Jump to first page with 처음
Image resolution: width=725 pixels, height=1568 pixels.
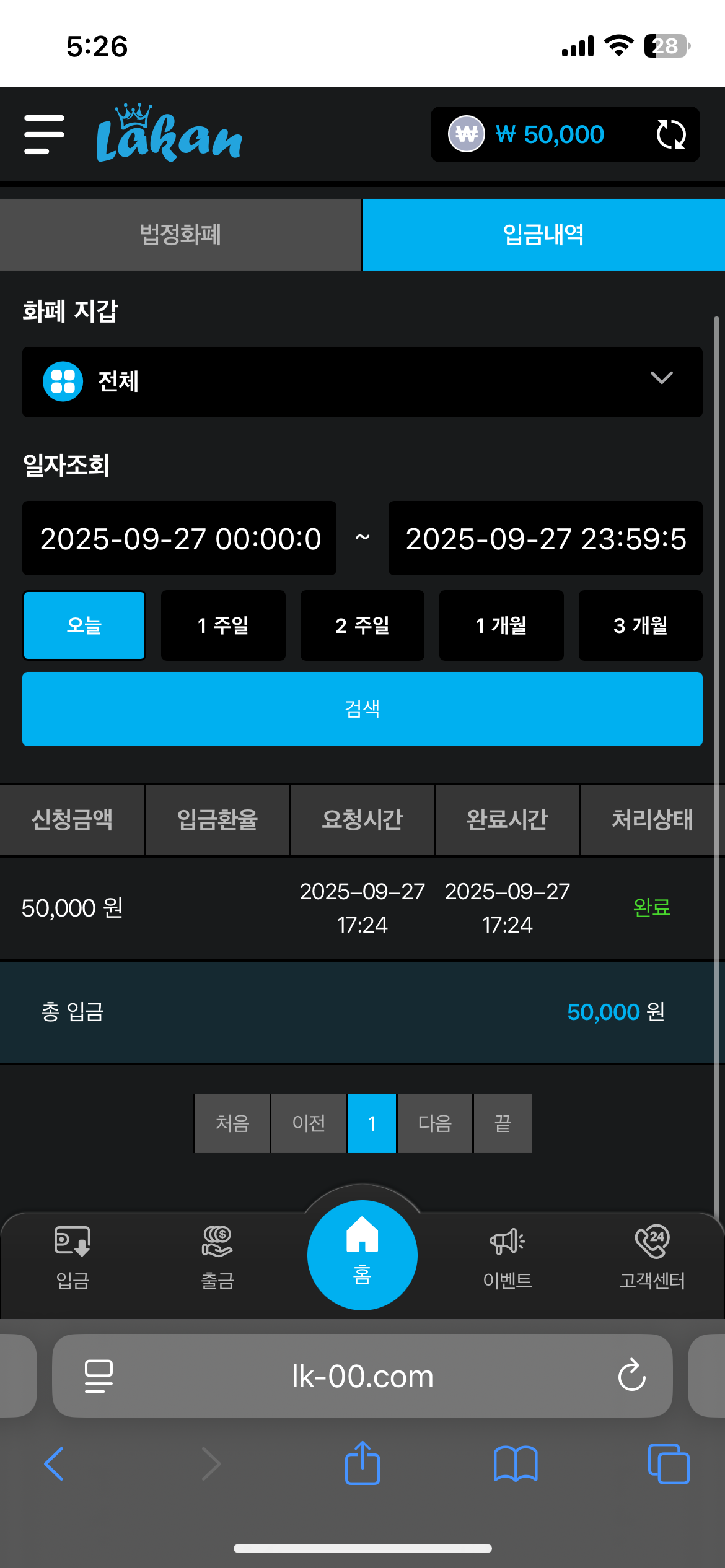tap(232, 1123)
